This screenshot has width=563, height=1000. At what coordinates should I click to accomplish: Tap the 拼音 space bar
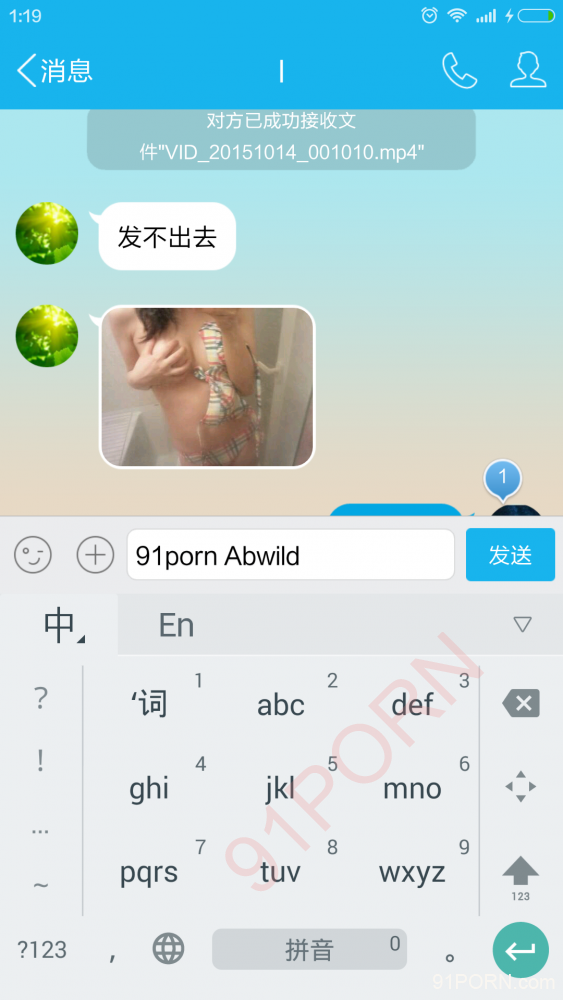309,950
